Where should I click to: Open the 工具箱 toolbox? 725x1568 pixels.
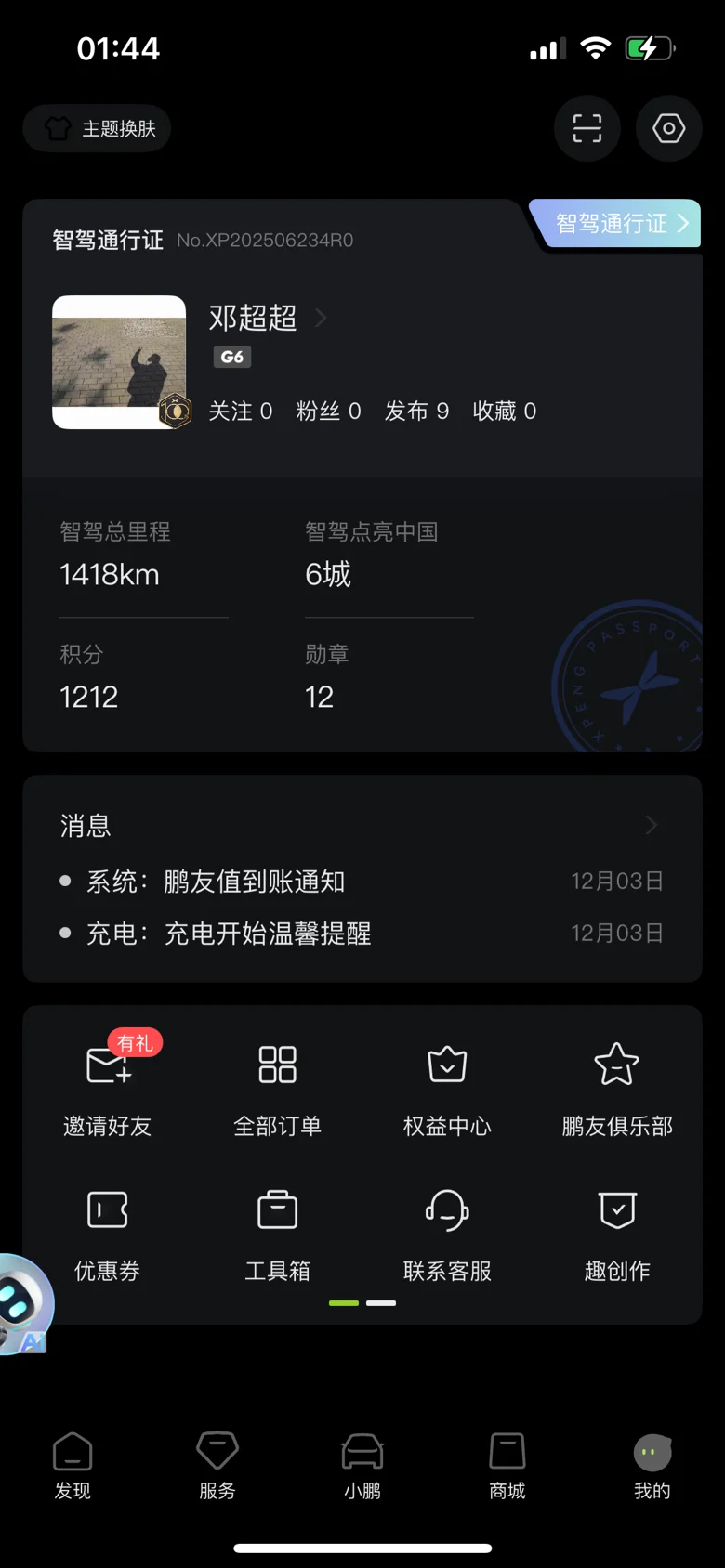277,1231
